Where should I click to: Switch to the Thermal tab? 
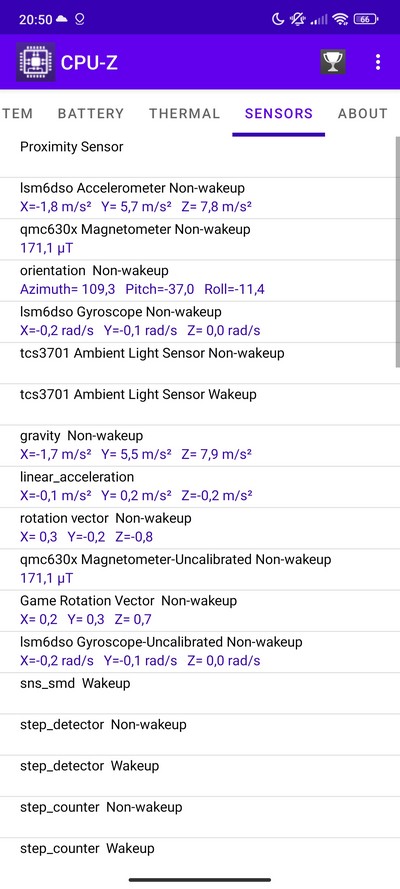[184, 113]
